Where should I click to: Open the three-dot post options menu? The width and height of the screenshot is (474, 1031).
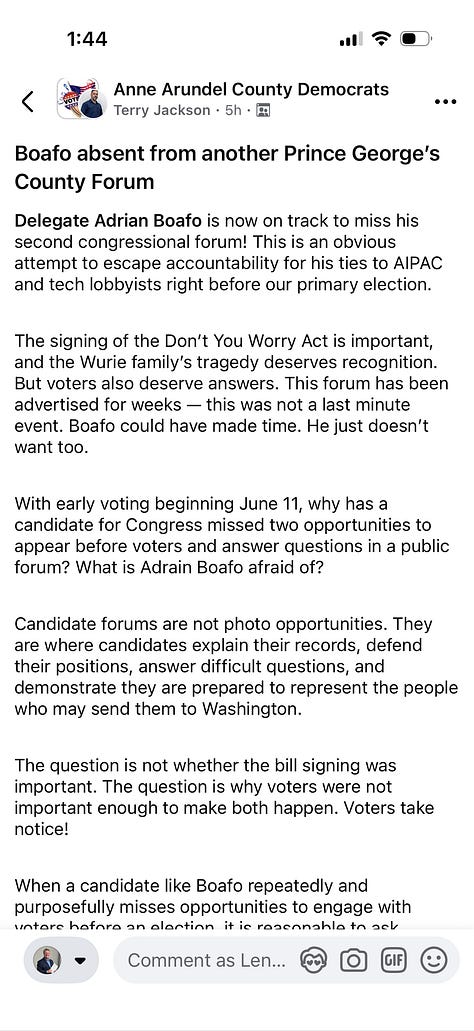pos(445,101)
